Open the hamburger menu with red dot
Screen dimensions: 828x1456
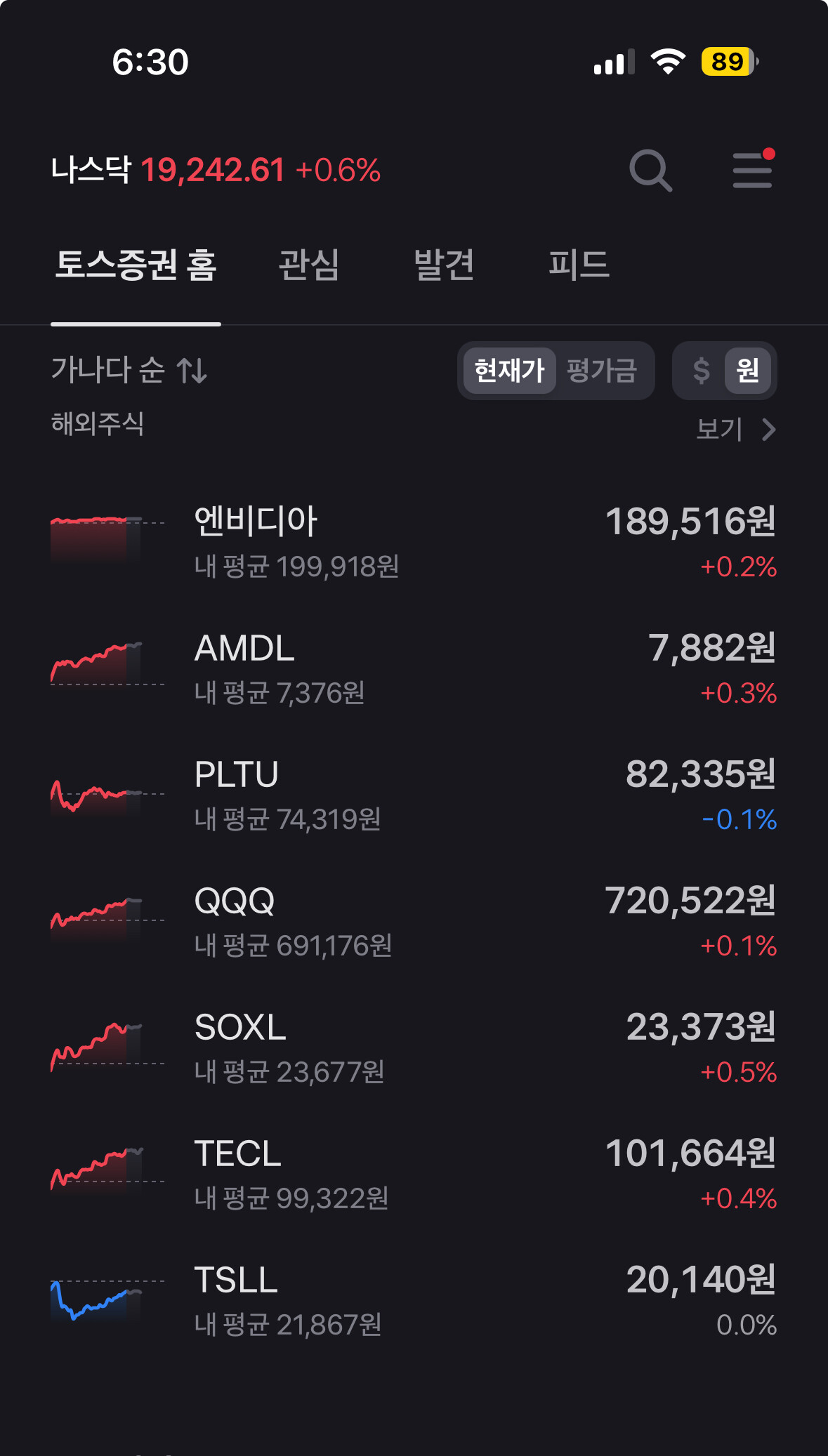(752, 171)
